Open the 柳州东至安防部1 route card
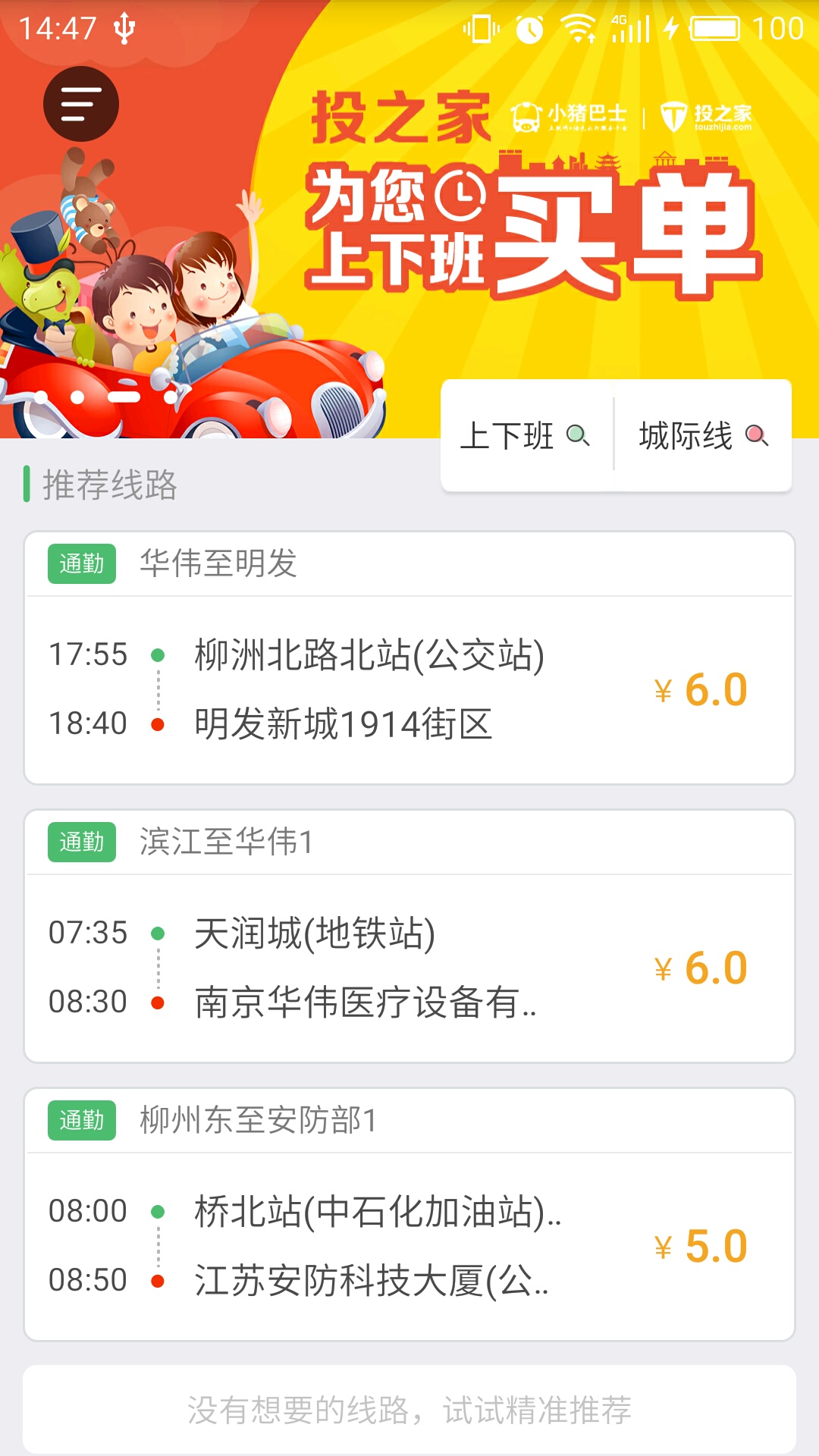The width and height of the screenshot is (819, 1456). click(x=409, y=1213)
